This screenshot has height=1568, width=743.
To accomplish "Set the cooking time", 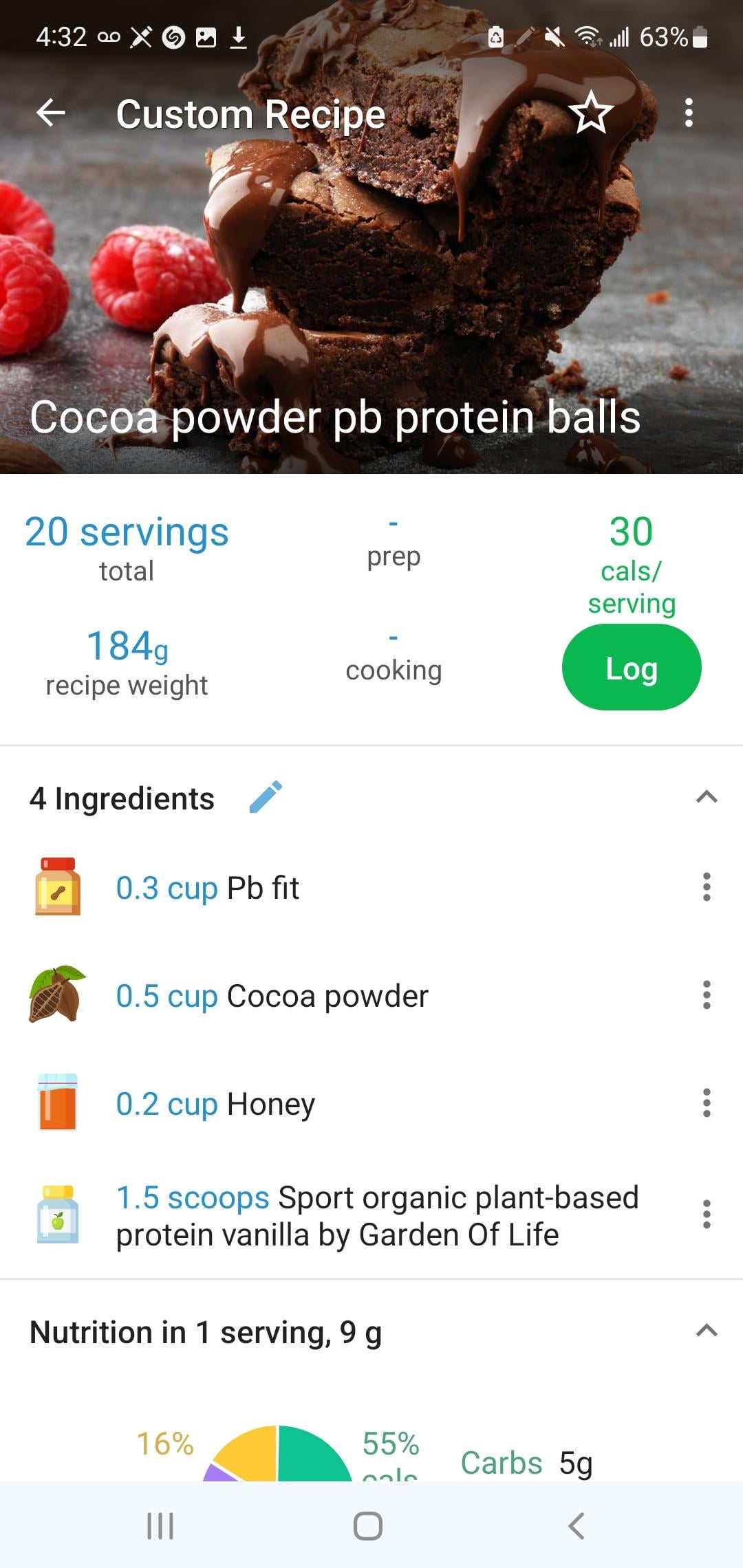I will (394, 657).
